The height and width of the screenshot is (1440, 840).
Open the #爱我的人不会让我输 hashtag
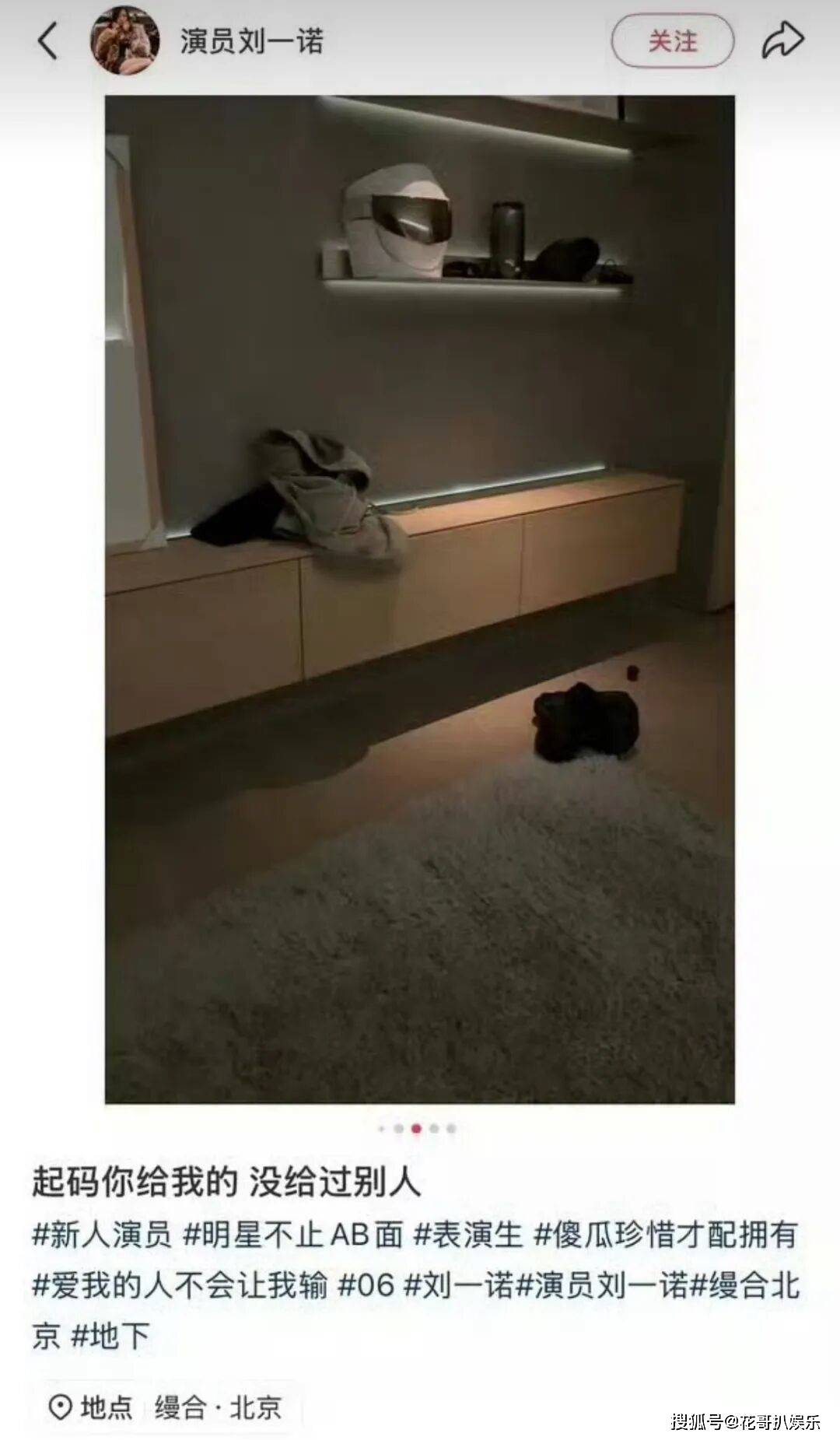click(x=180, y=1285)
